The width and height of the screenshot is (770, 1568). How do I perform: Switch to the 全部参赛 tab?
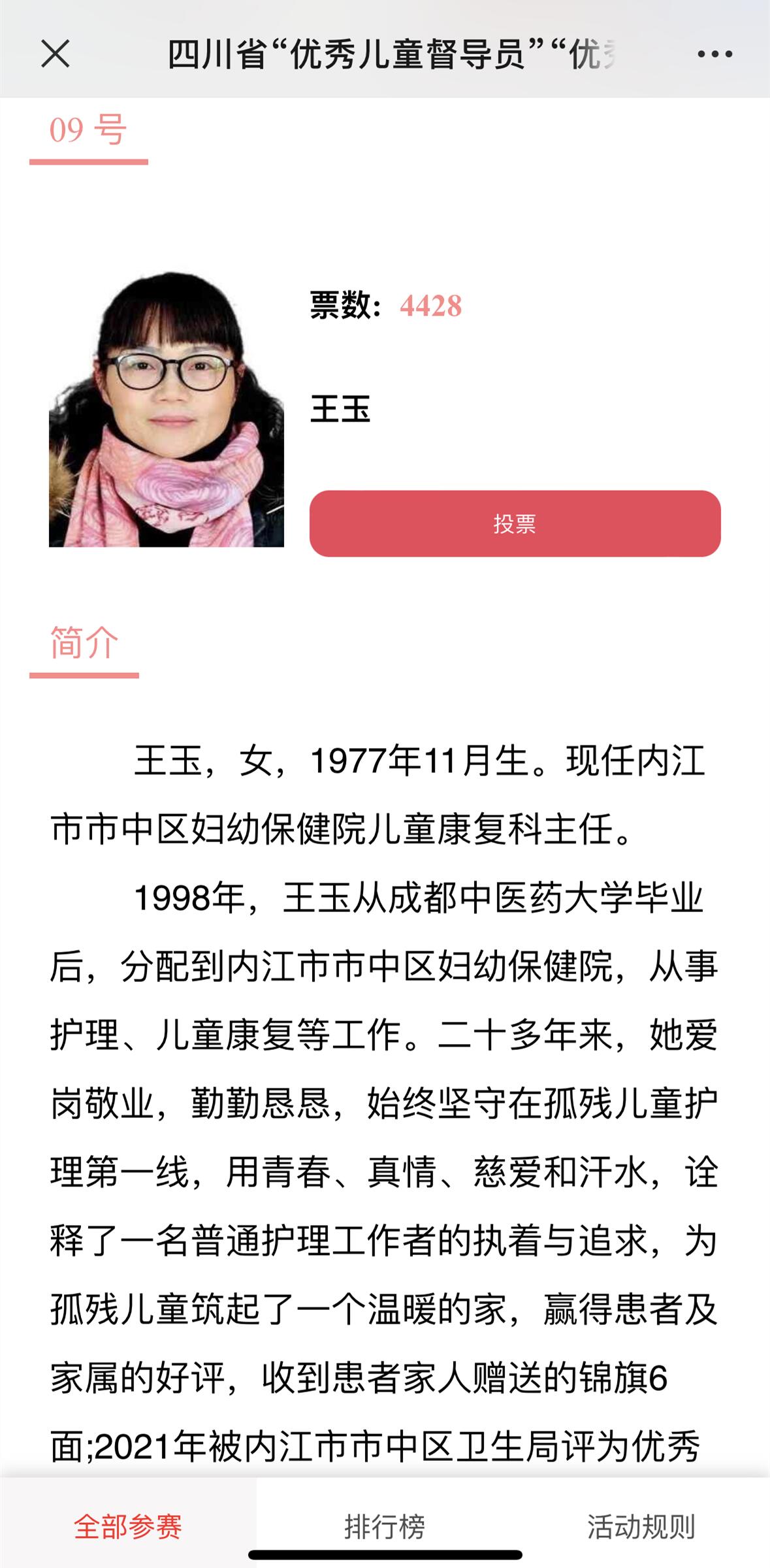128,1527
